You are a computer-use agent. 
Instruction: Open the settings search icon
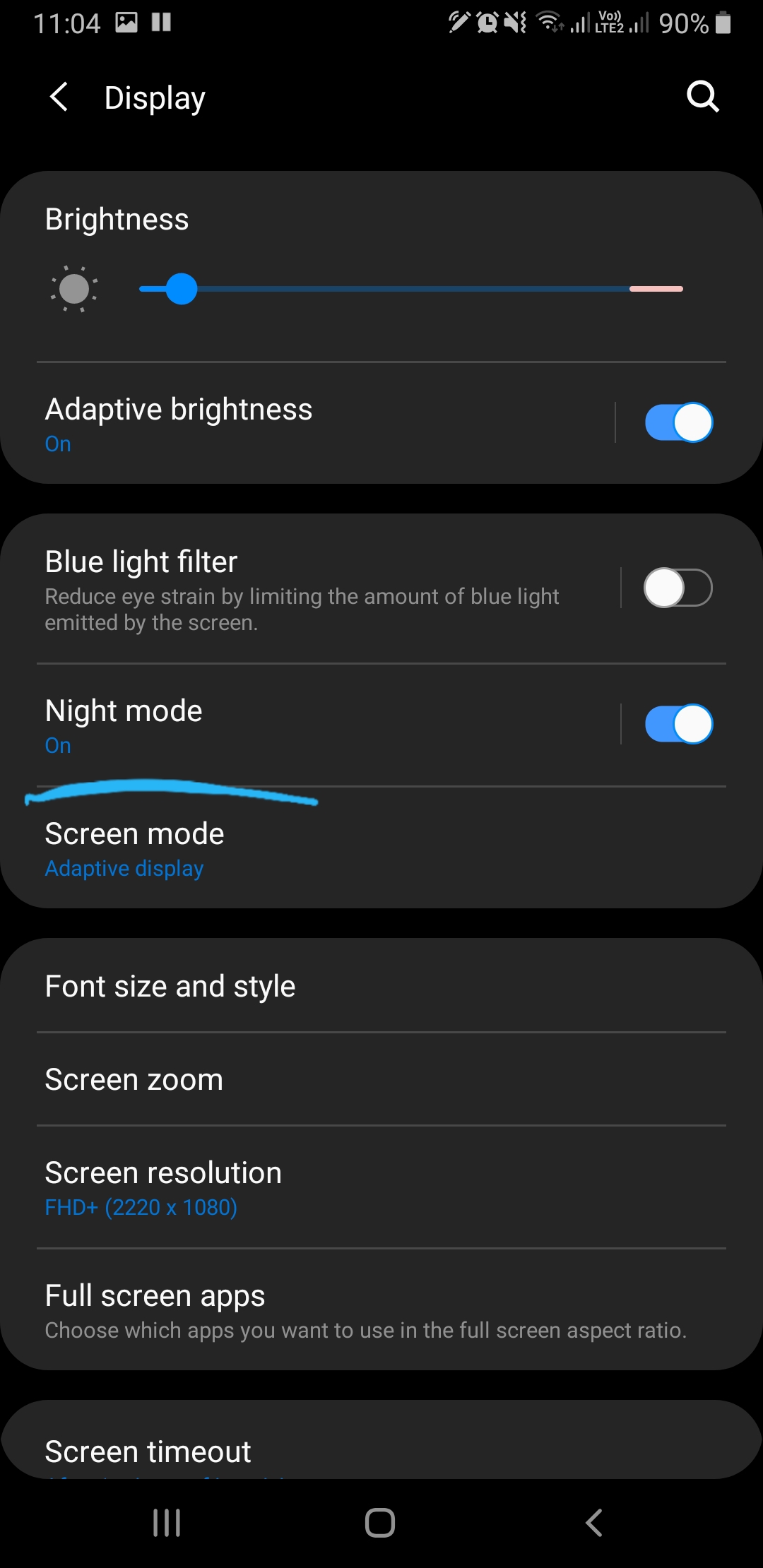pyautogui.click(x=702, y=97)
